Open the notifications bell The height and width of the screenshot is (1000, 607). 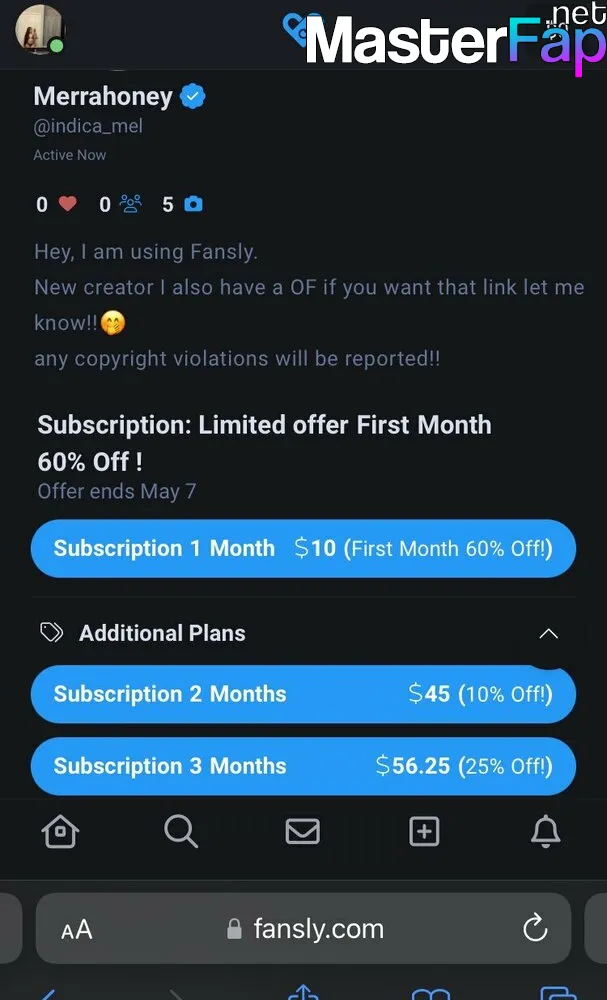546,832
